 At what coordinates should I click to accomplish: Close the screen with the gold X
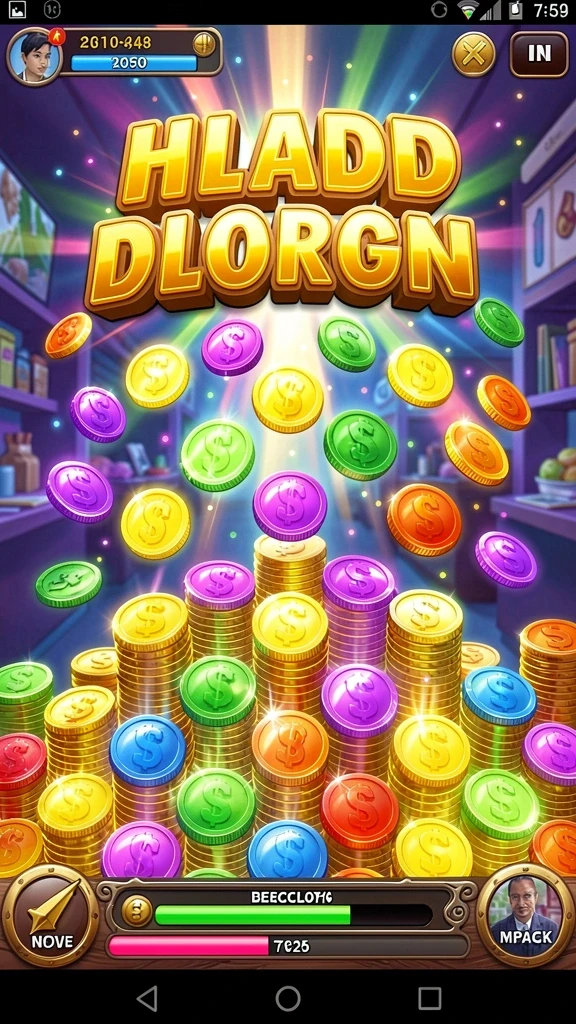click(x=473, y=54)
